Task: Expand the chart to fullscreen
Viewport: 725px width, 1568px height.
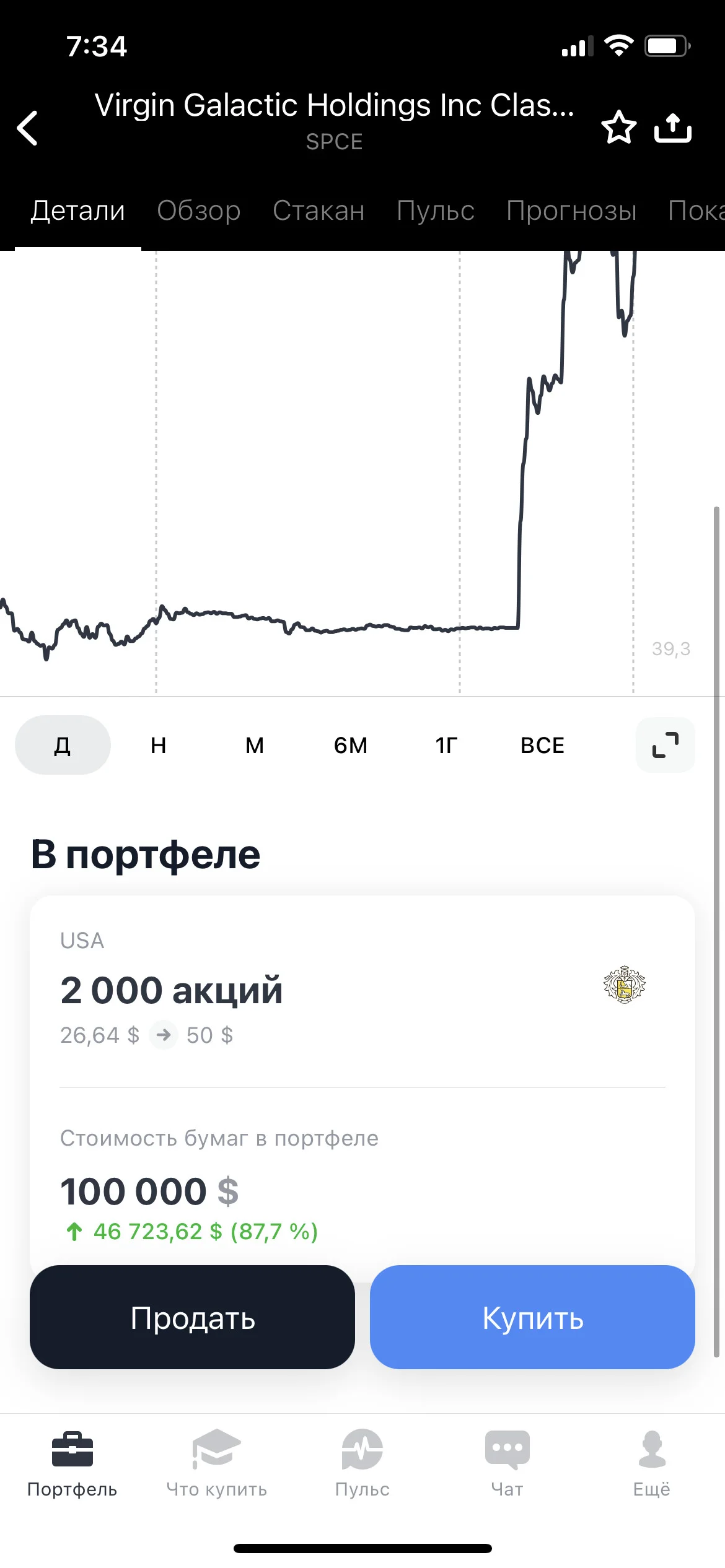Action: coord(666,745)
